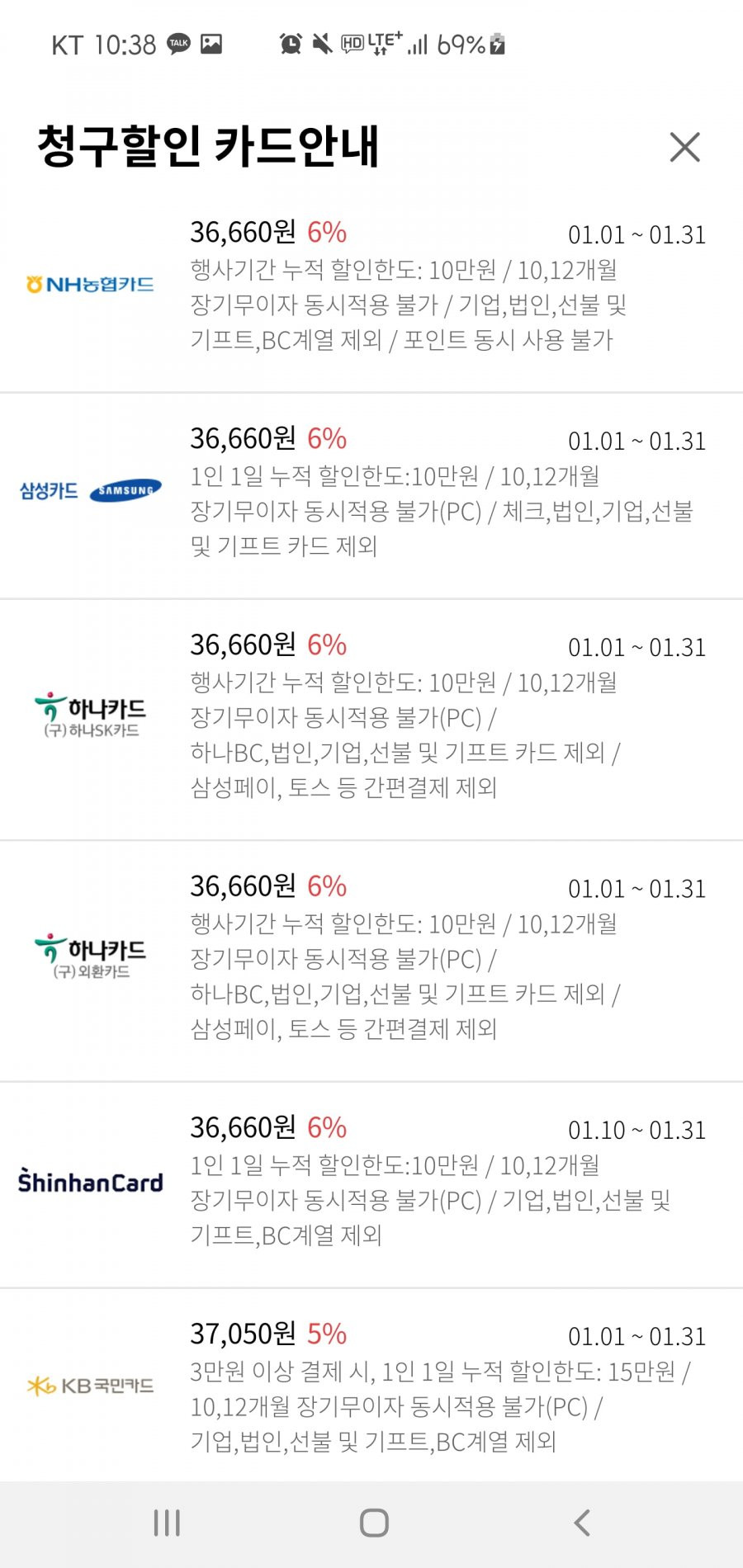Close the 청구할인 카드안내 panel

(684, 148)
